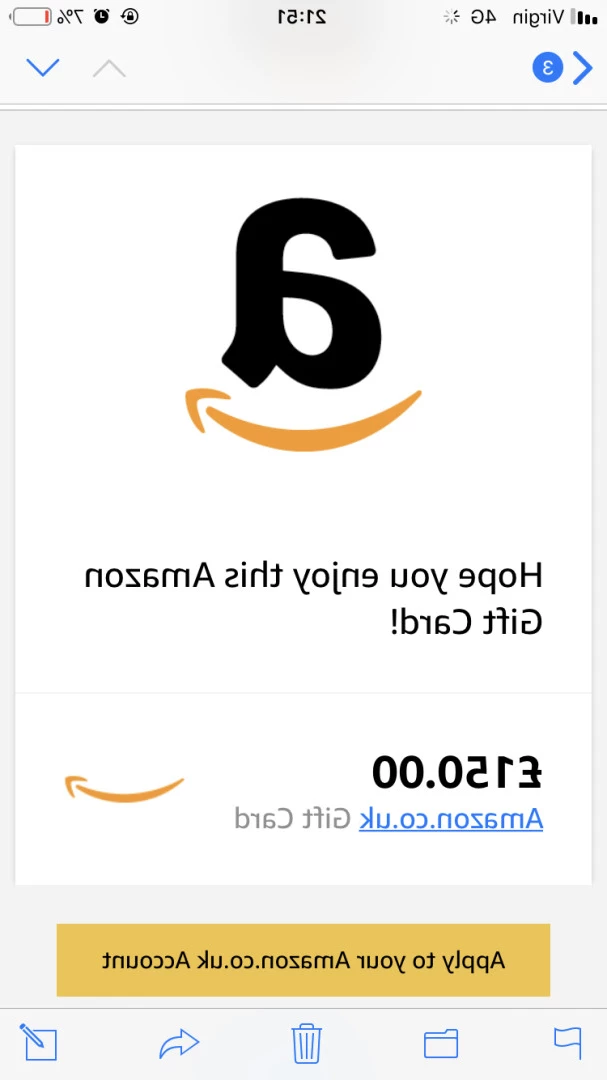Flag this email

[568, 1042]
